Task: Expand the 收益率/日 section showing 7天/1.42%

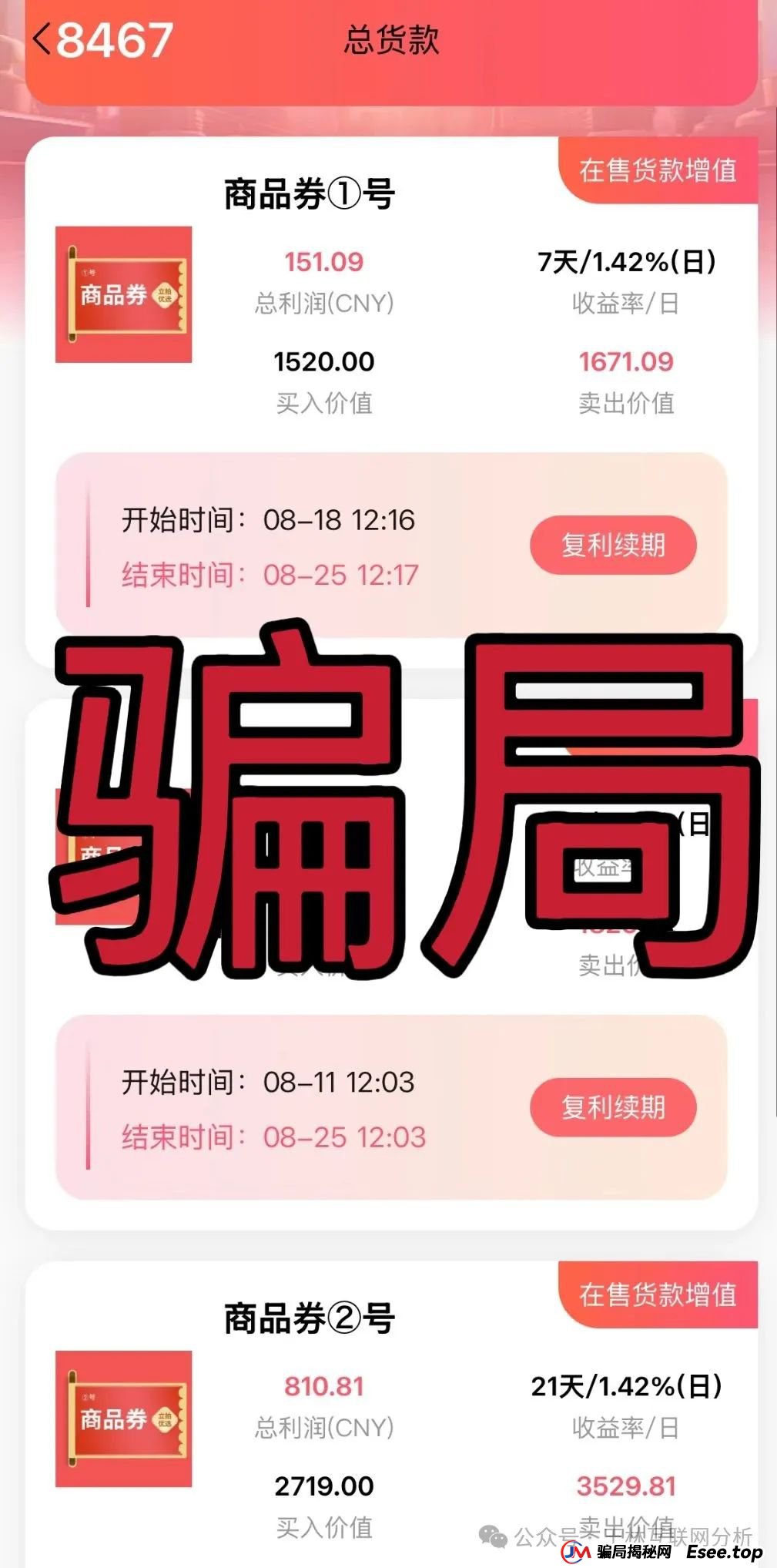Action: pyautogui.click(x=628, y=281)
